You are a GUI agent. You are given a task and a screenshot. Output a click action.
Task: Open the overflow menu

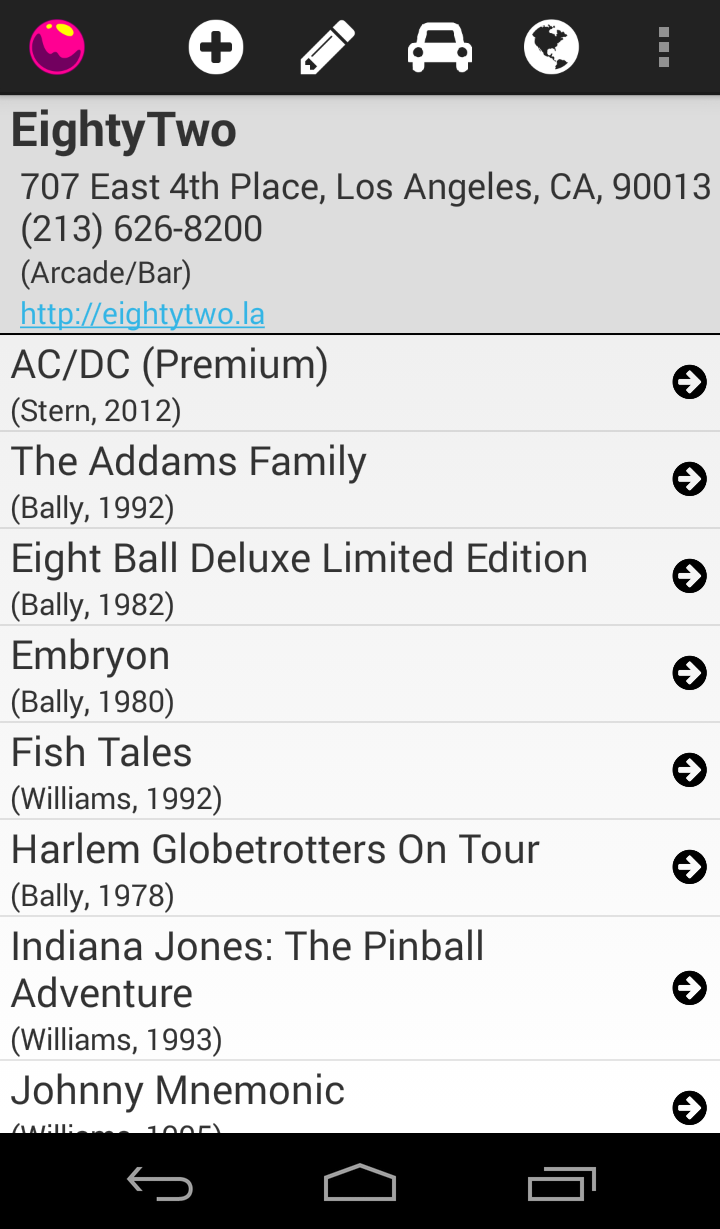click(664, 47)
